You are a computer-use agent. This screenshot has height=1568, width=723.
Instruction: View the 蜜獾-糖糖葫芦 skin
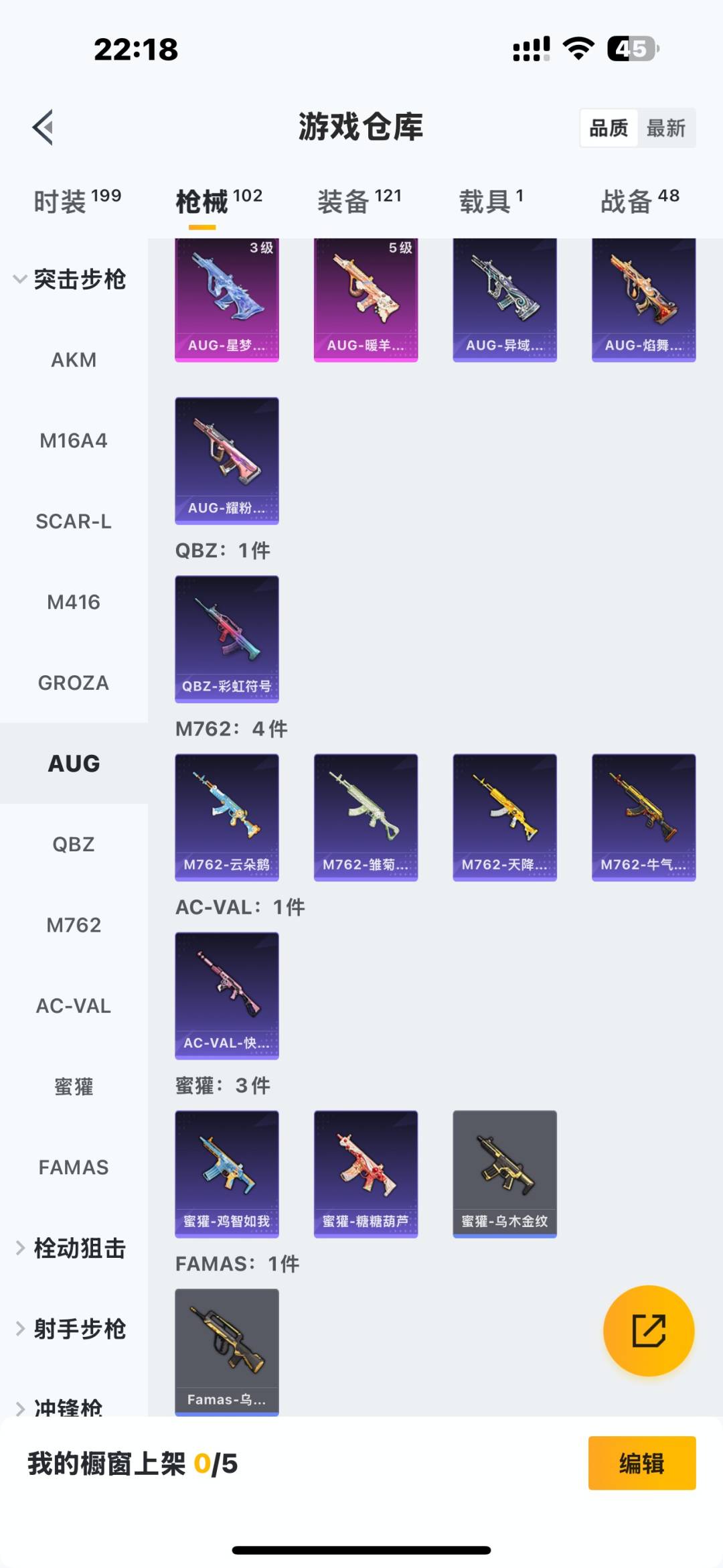point(366,1173)
